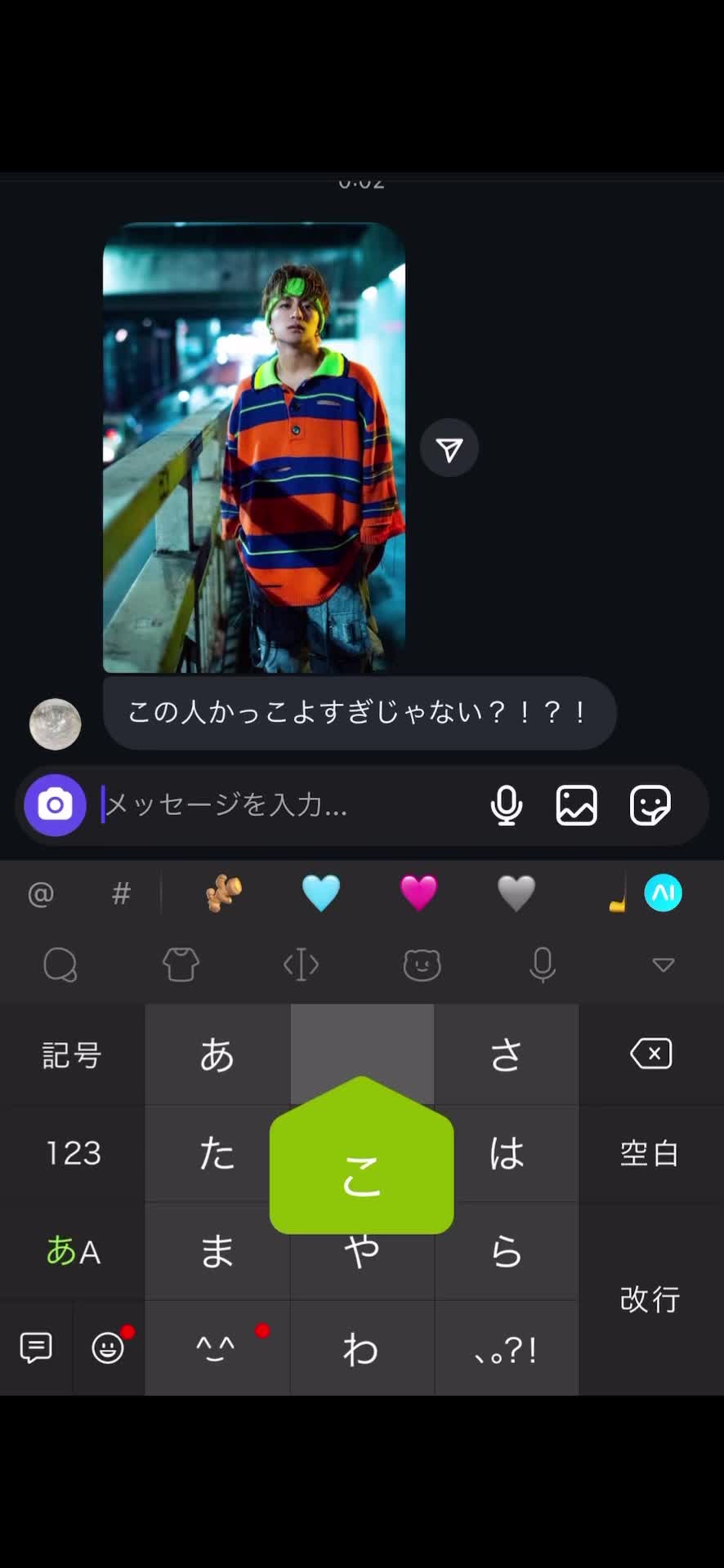Tap the 記号 symbols key
724x1568 pixels.
pos(73,1054)
